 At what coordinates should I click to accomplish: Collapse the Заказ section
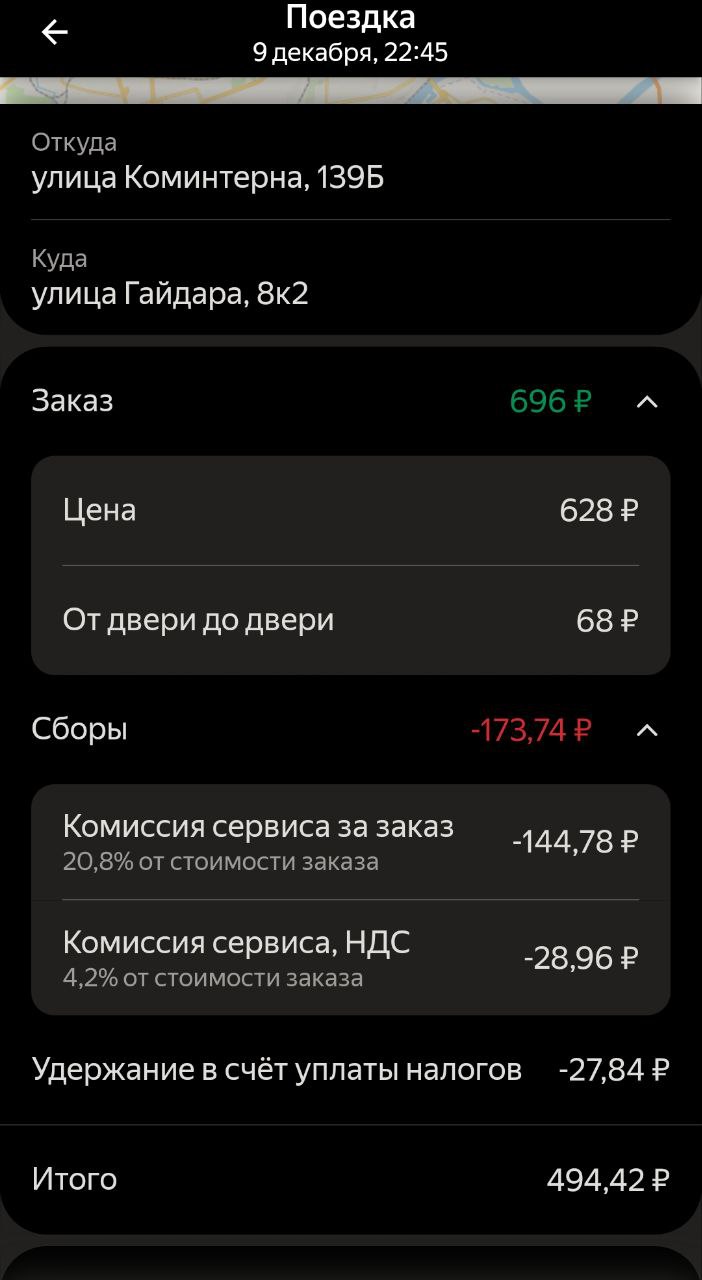point(647,402)
